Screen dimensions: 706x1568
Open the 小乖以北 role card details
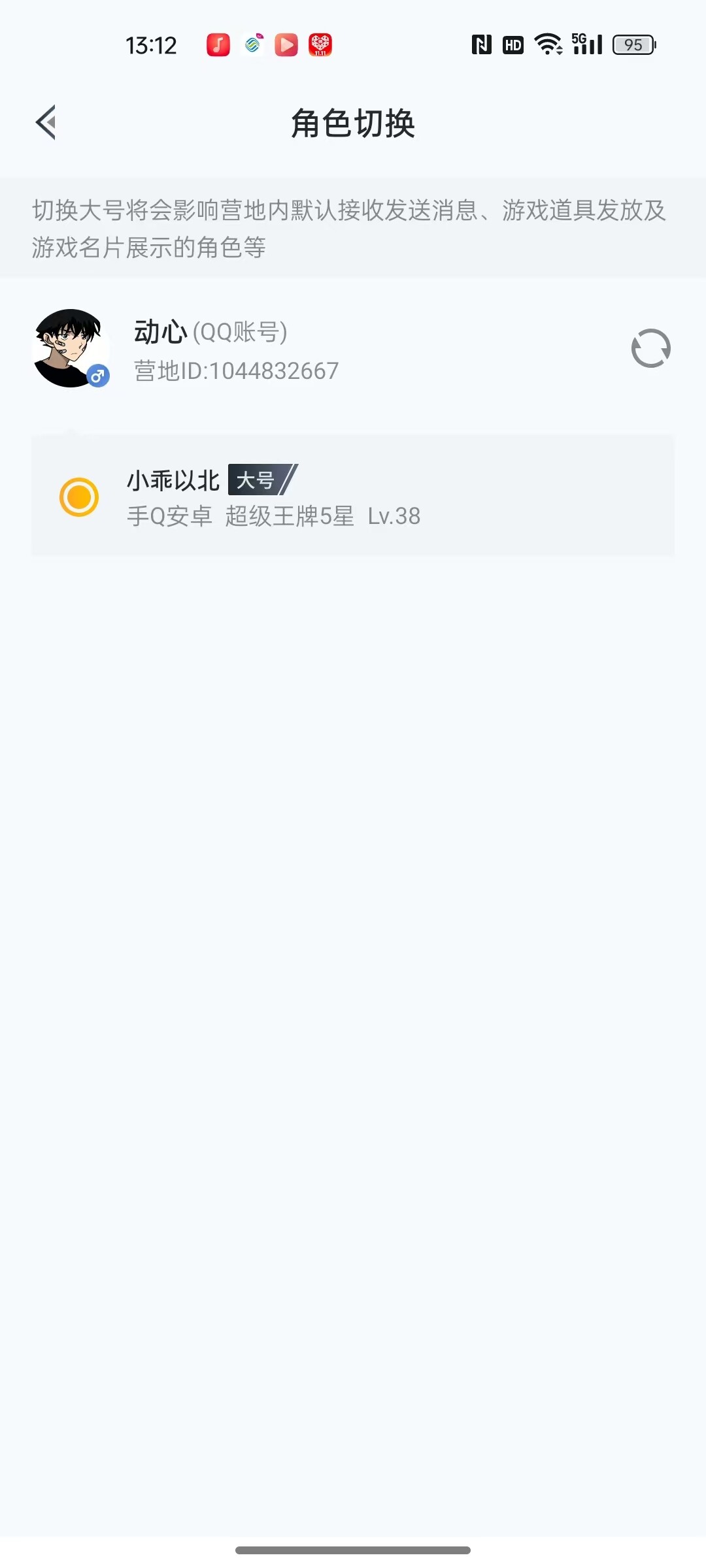[353, 495]
